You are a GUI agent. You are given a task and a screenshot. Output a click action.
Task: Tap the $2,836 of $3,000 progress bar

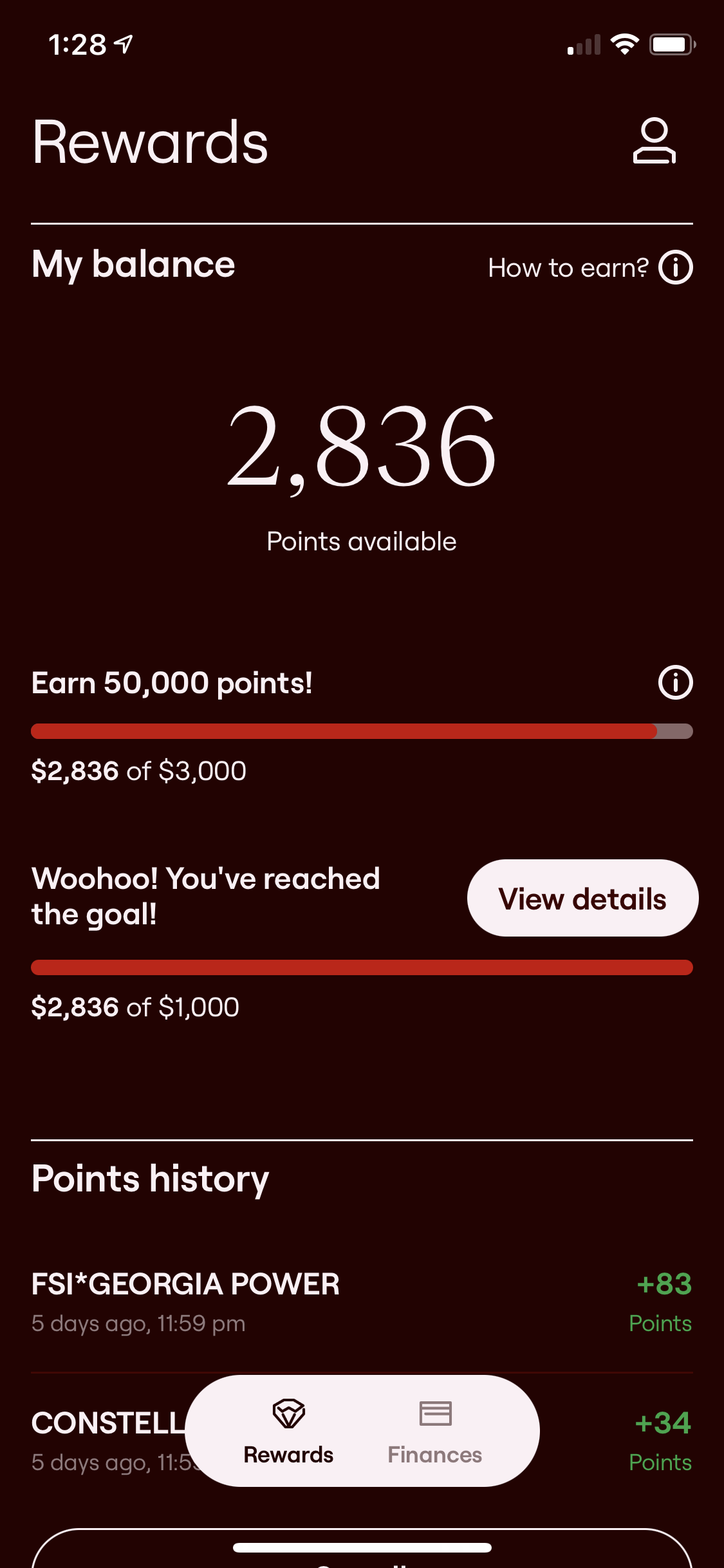tap(362, 731)
